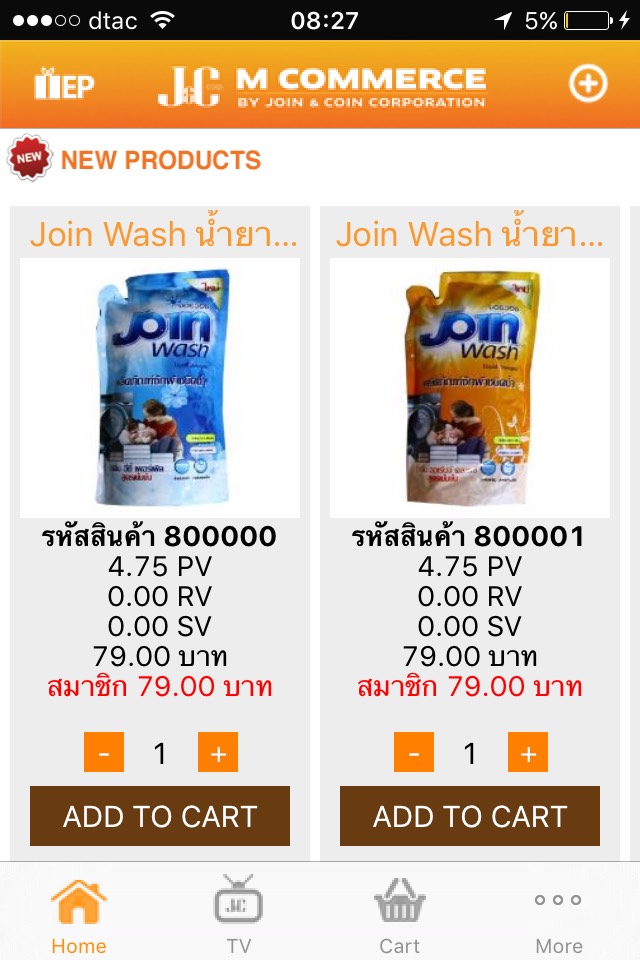Open the AEP icon in header
640x960 pixels.
click(x=64, y=85)
